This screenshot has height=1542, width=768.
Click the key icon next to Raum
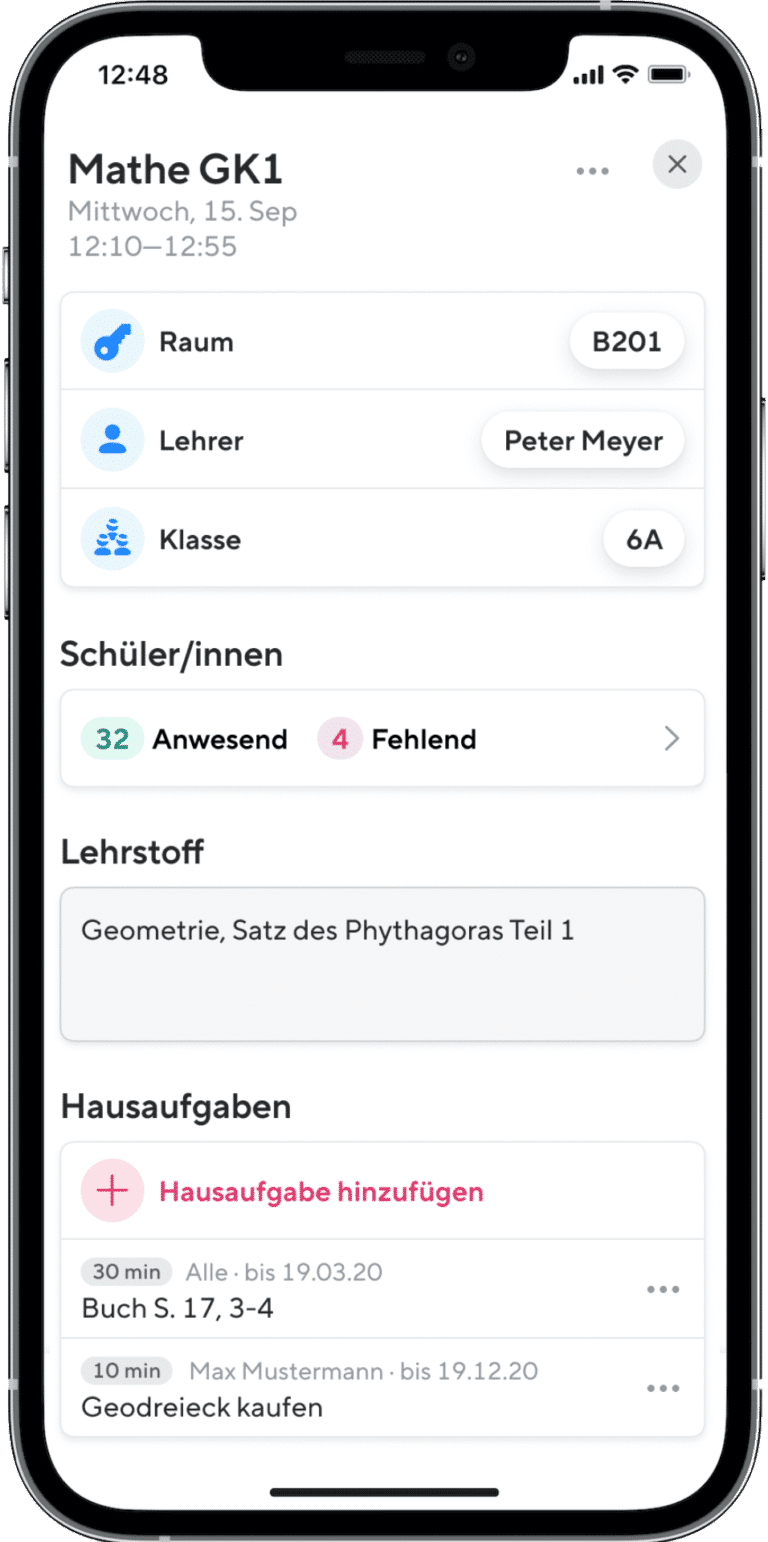pyautogui.click(x=112, y=341)
